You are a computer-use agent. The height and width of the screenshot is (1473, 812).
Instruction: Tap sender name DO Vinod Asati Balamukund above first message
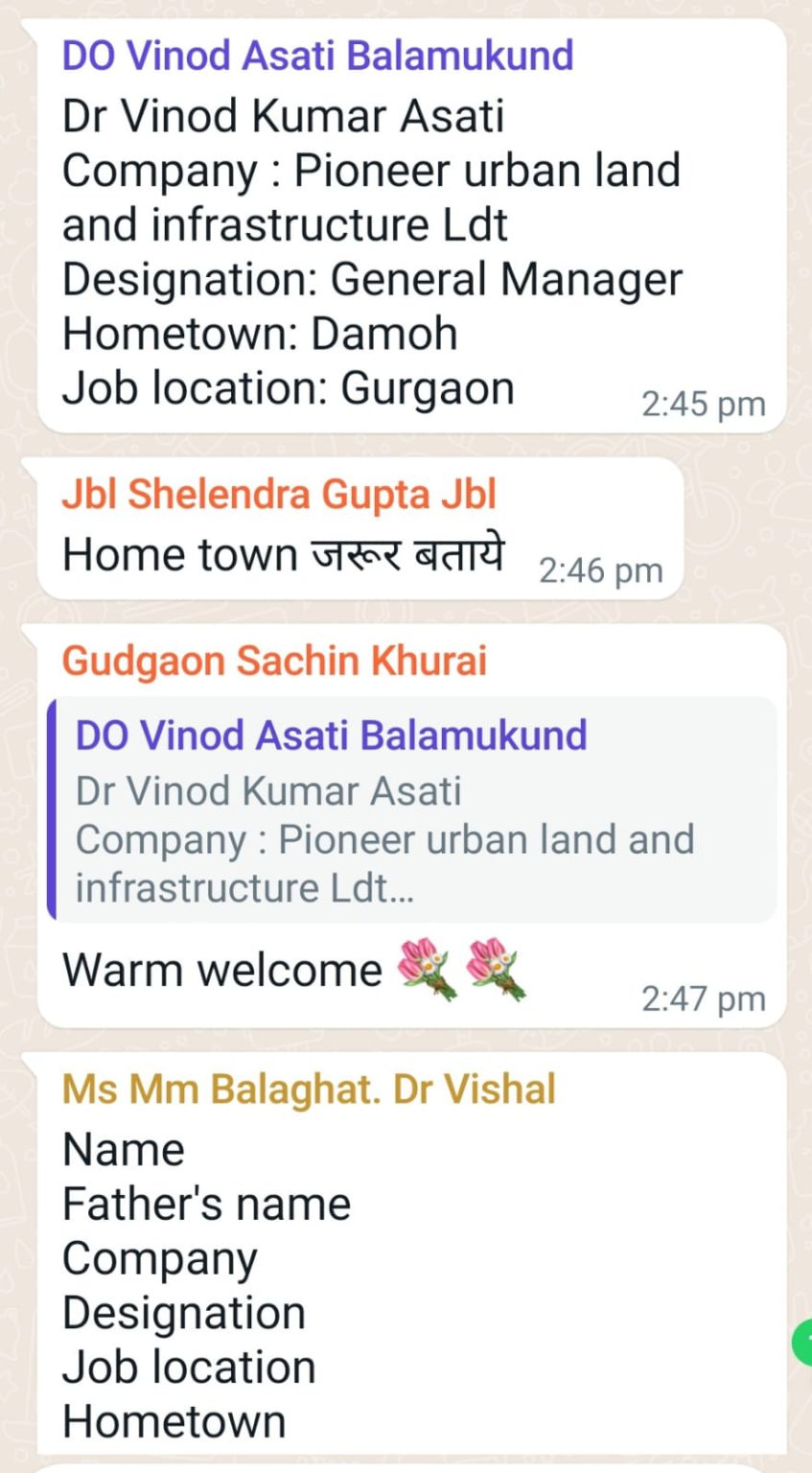(317, 56)
